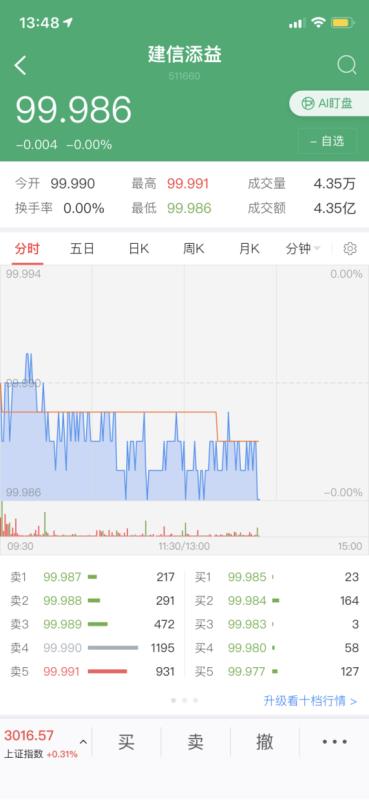Select the 分时 chart tab
This screenshot has width=369, height=800.
point(27,249)
